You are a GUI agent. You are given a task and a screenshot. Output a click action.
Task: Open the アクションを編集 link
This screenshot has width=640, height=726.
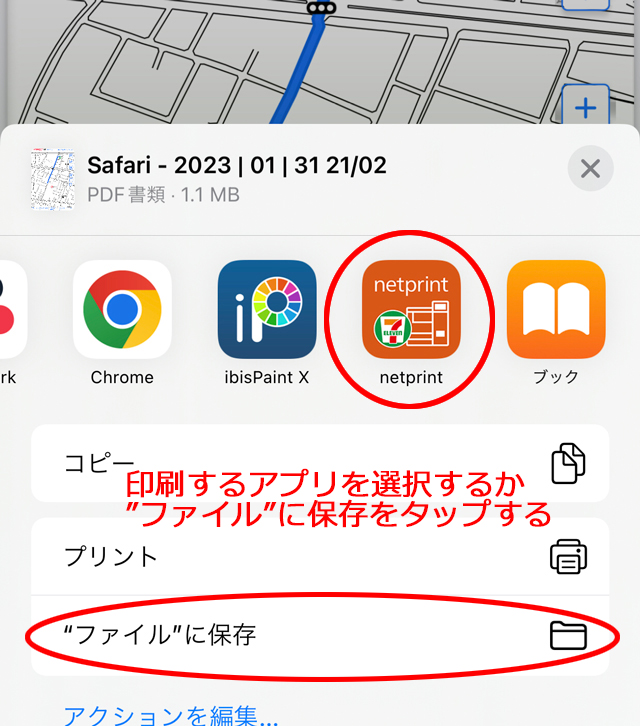171,715
